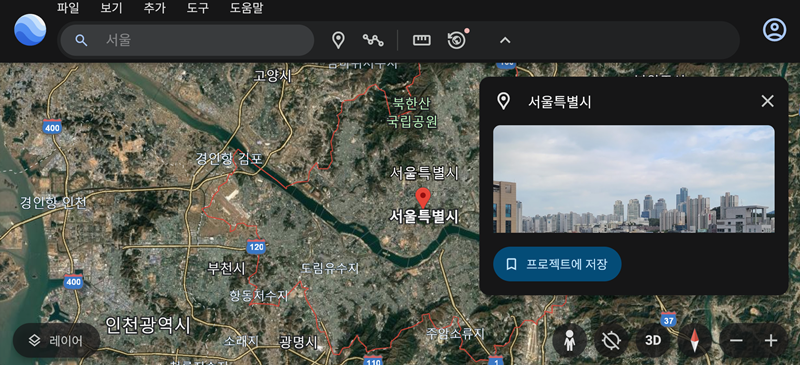Save the place with 프로젝트에 저장
Image resolution: width=800 pixels, height=365 pixels.
tap(557, 264)
